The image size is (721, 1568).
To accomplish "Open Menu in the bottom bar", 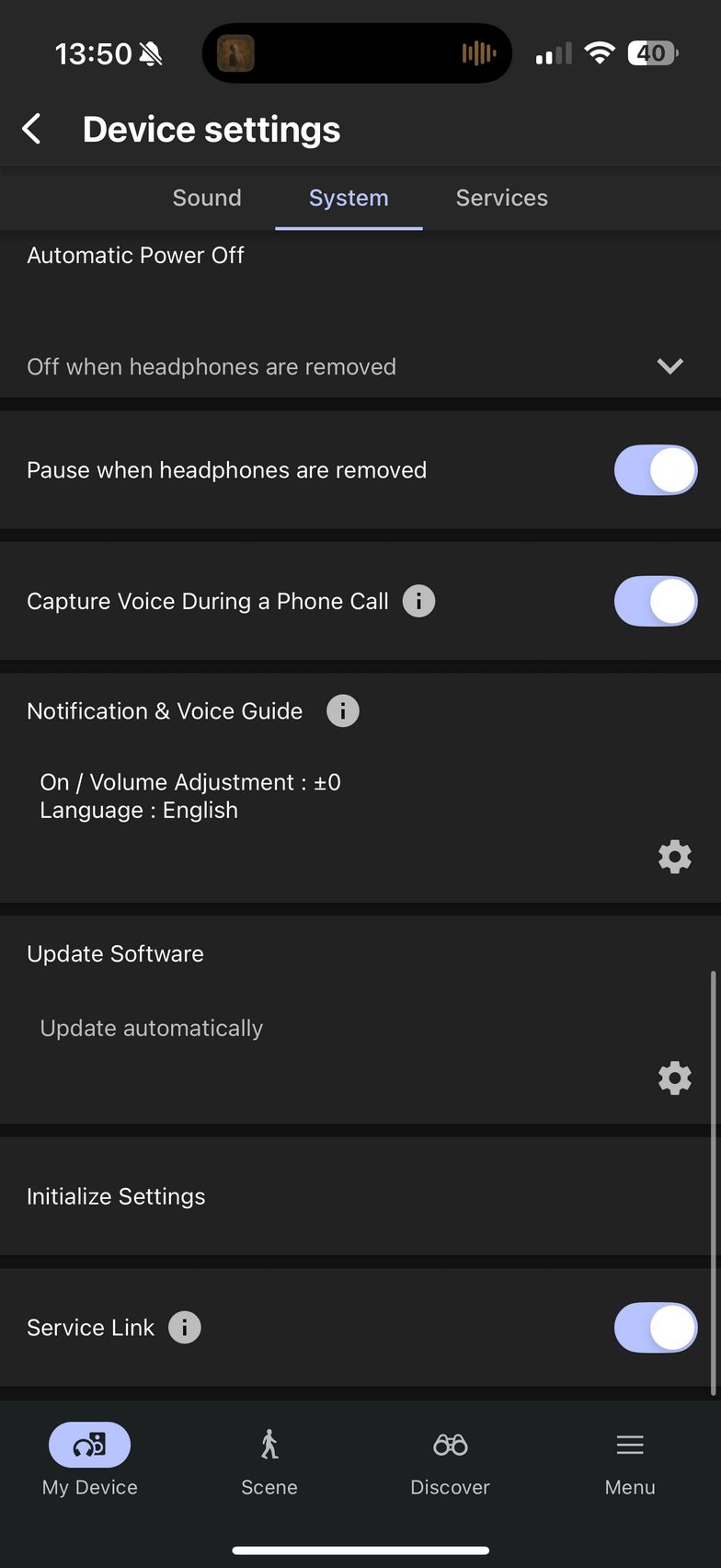I will click(x=630, y=1461).
